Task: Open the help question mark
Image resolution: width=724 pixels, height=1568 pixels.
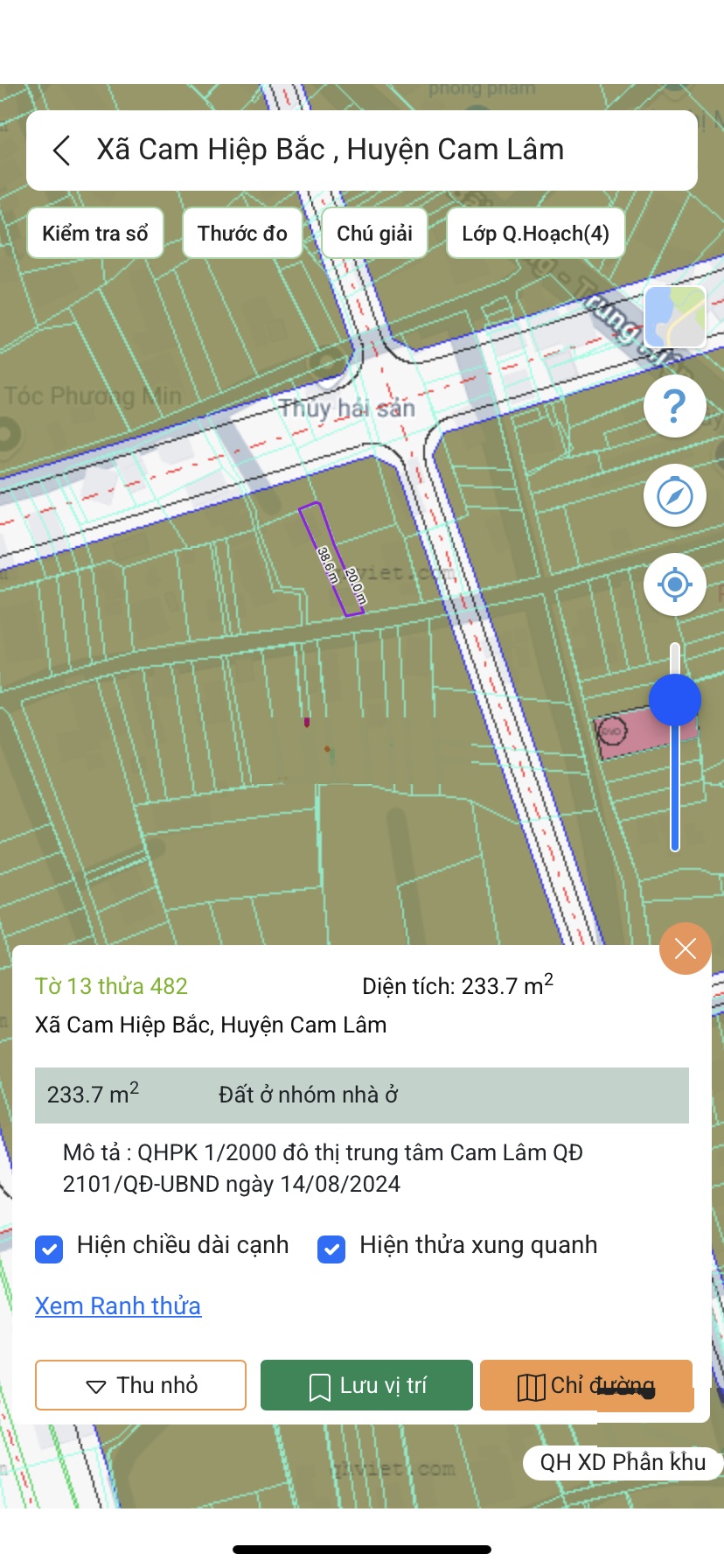Action: [674, 406]
